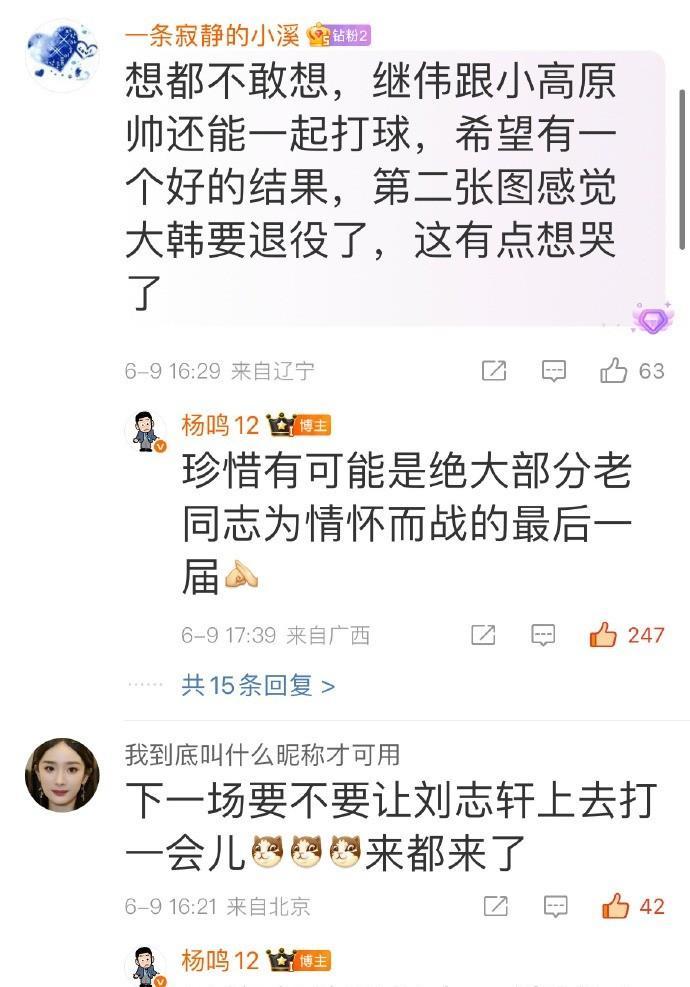
Task: Share the 刘志轩 comment from 北京
Action: pyautogui.click(x=494, y=906)
